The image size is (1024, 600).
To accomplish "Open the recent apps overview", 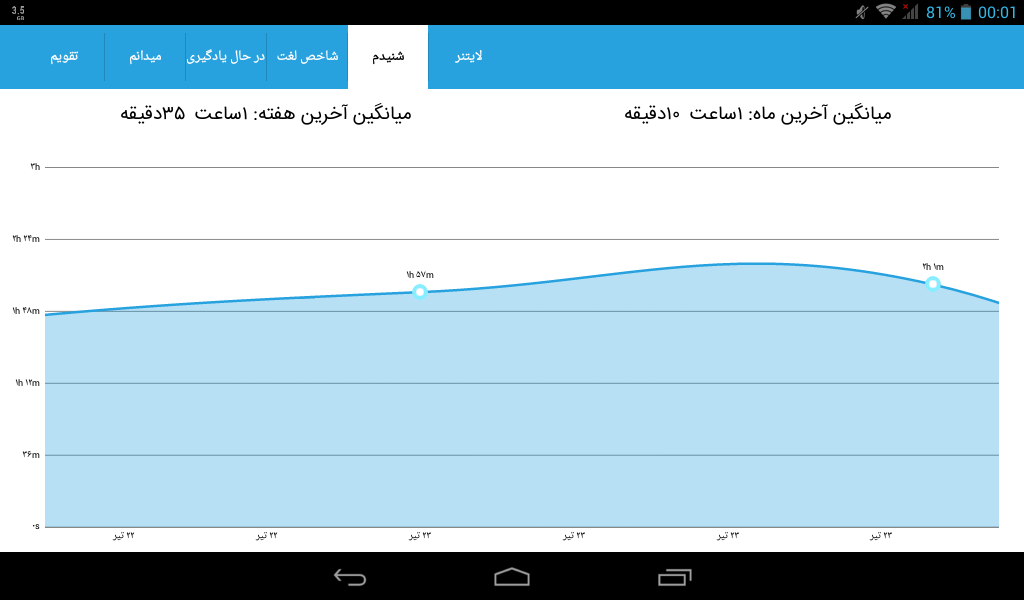I will click(675, 576).
